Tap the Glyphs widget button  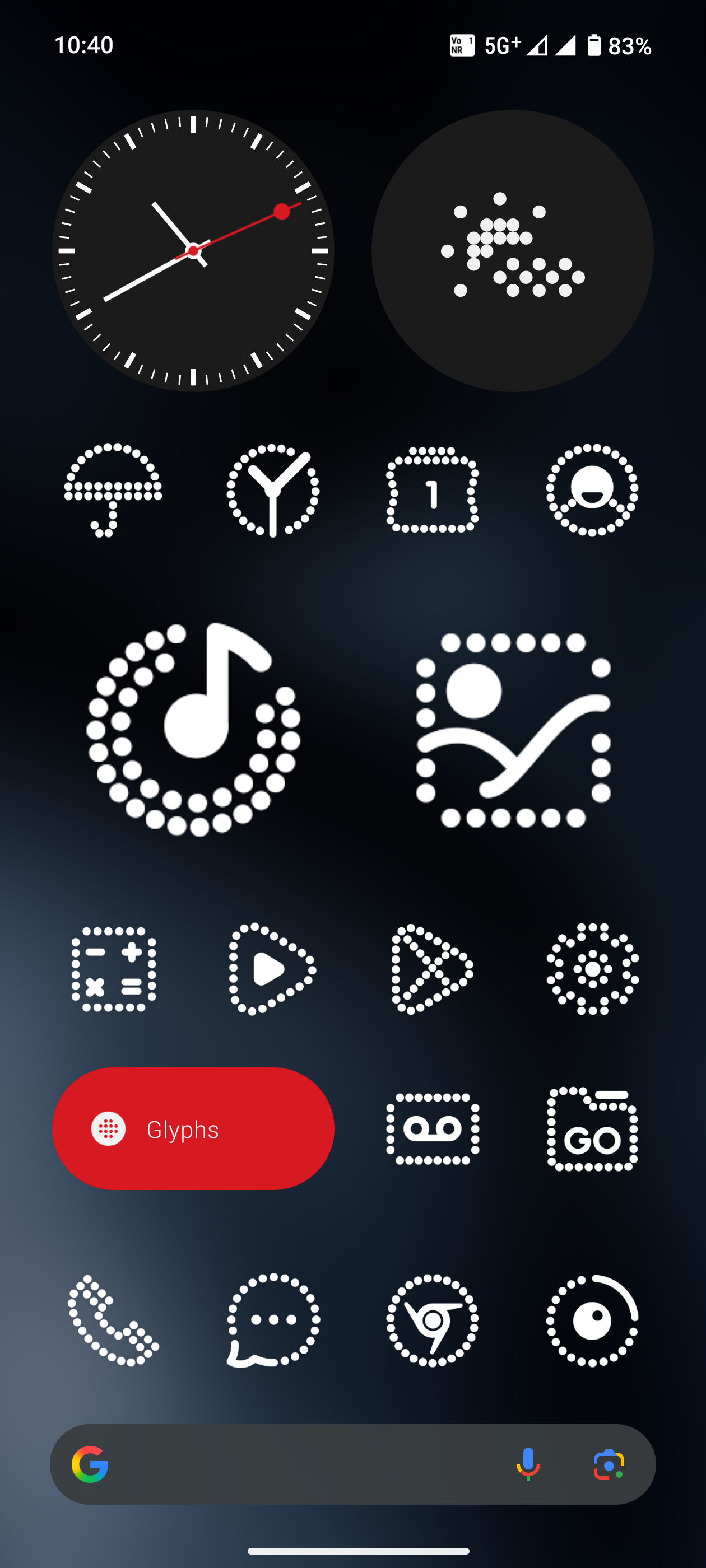coord(193,1128)
